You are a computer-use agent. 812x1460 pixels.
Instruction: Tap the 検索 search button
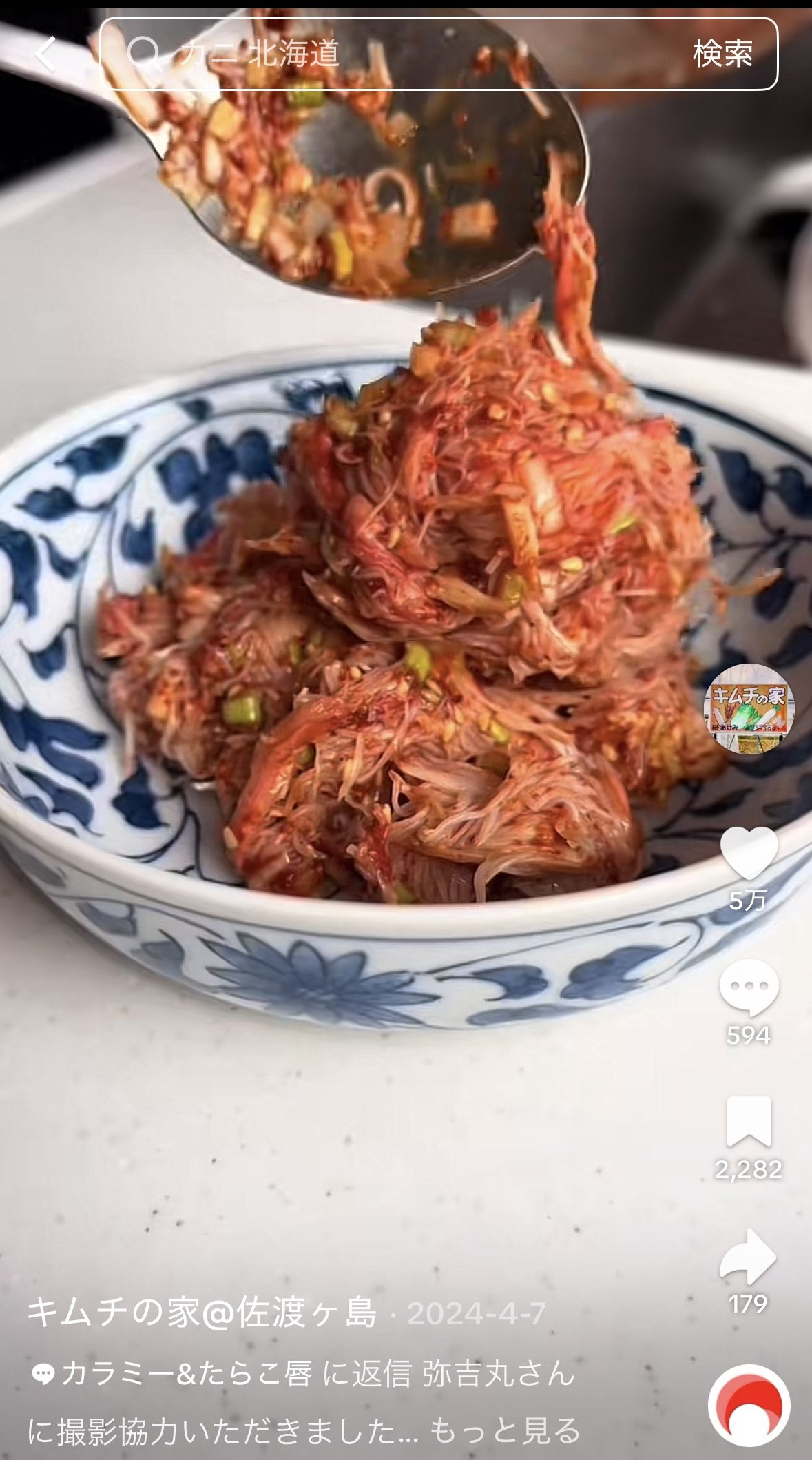click(x=722, y=54)
